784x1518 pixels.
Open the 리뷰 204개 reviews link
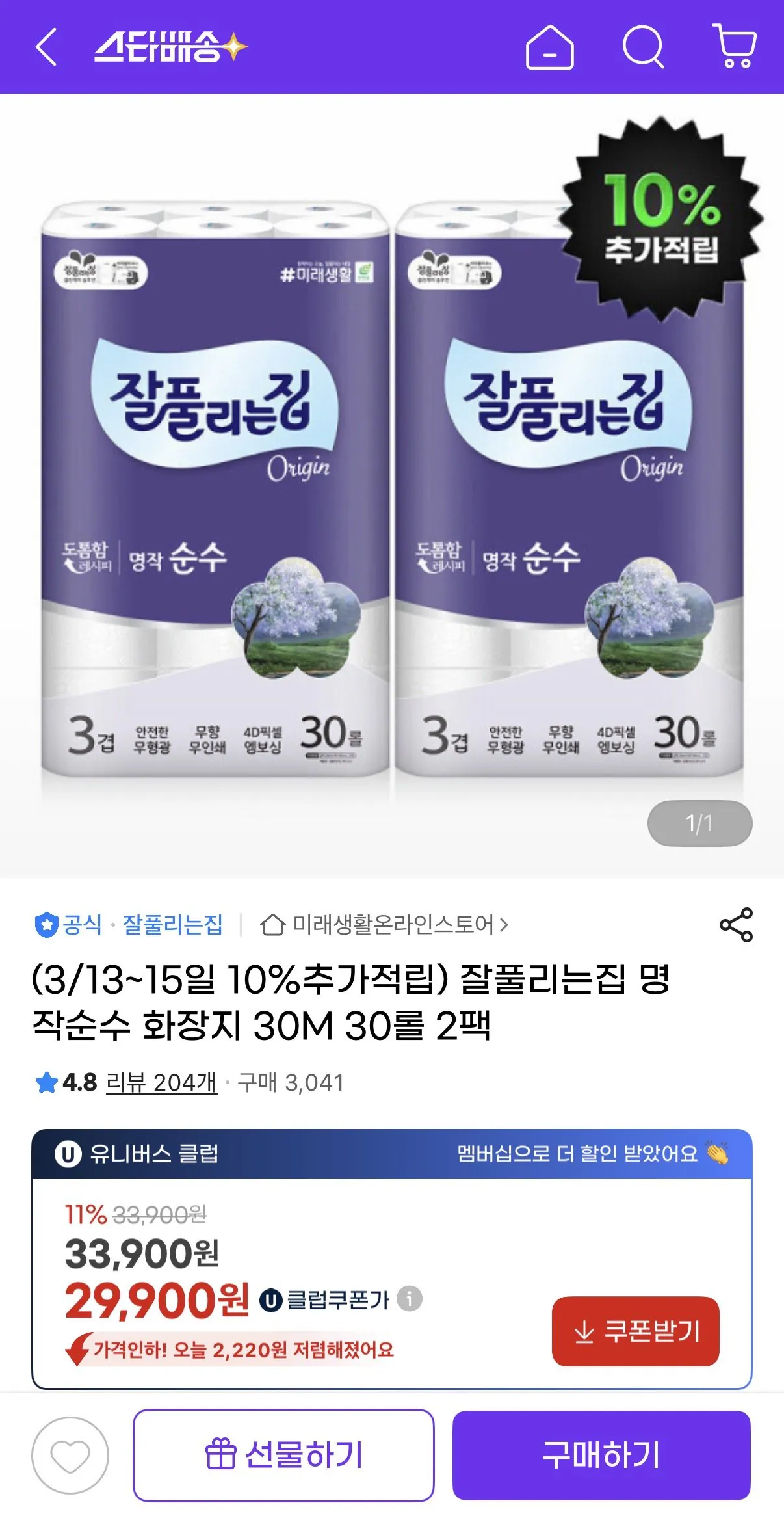(x=161, y=1083)
